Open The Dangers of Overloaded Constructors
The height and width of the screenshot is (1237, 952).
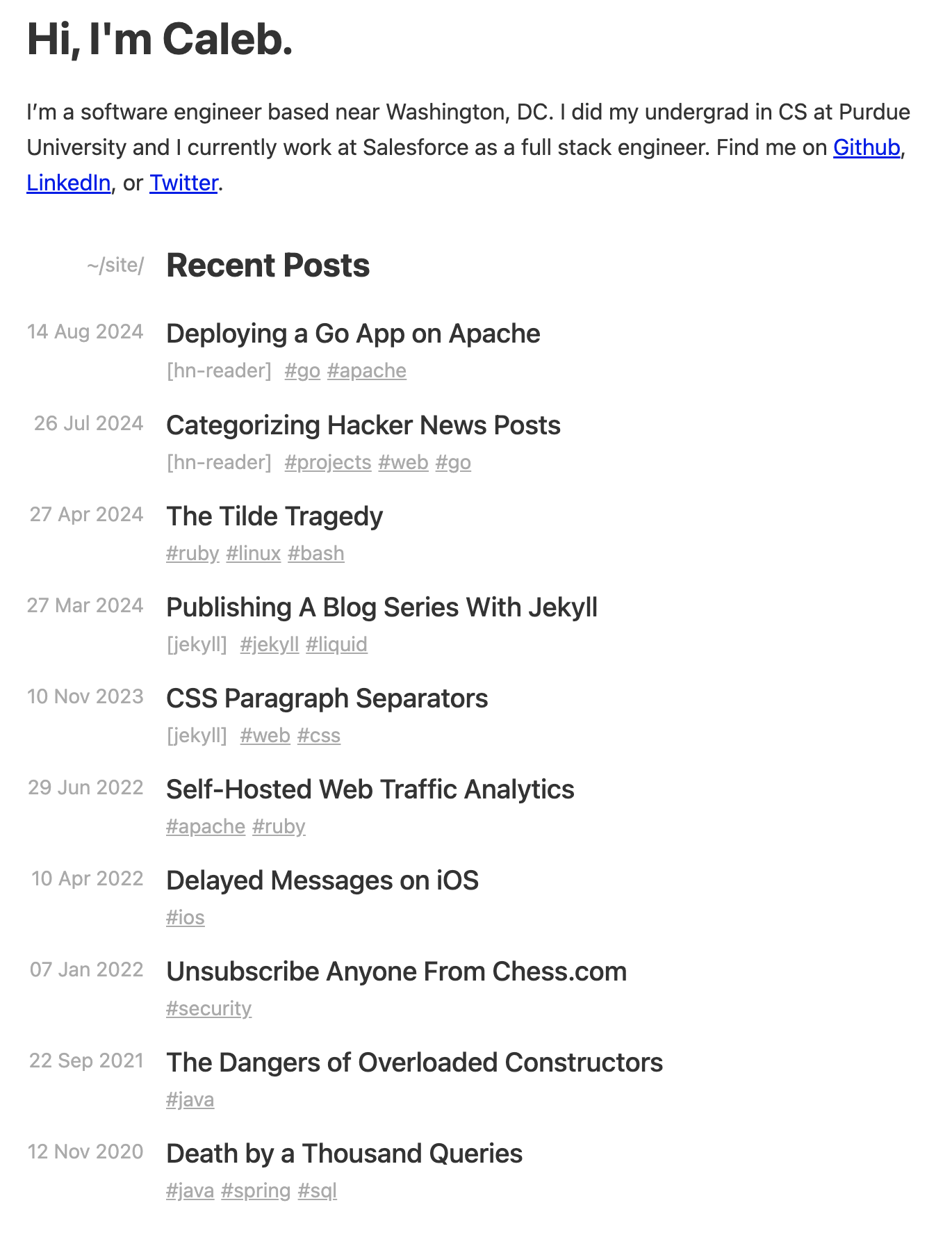414,1063
